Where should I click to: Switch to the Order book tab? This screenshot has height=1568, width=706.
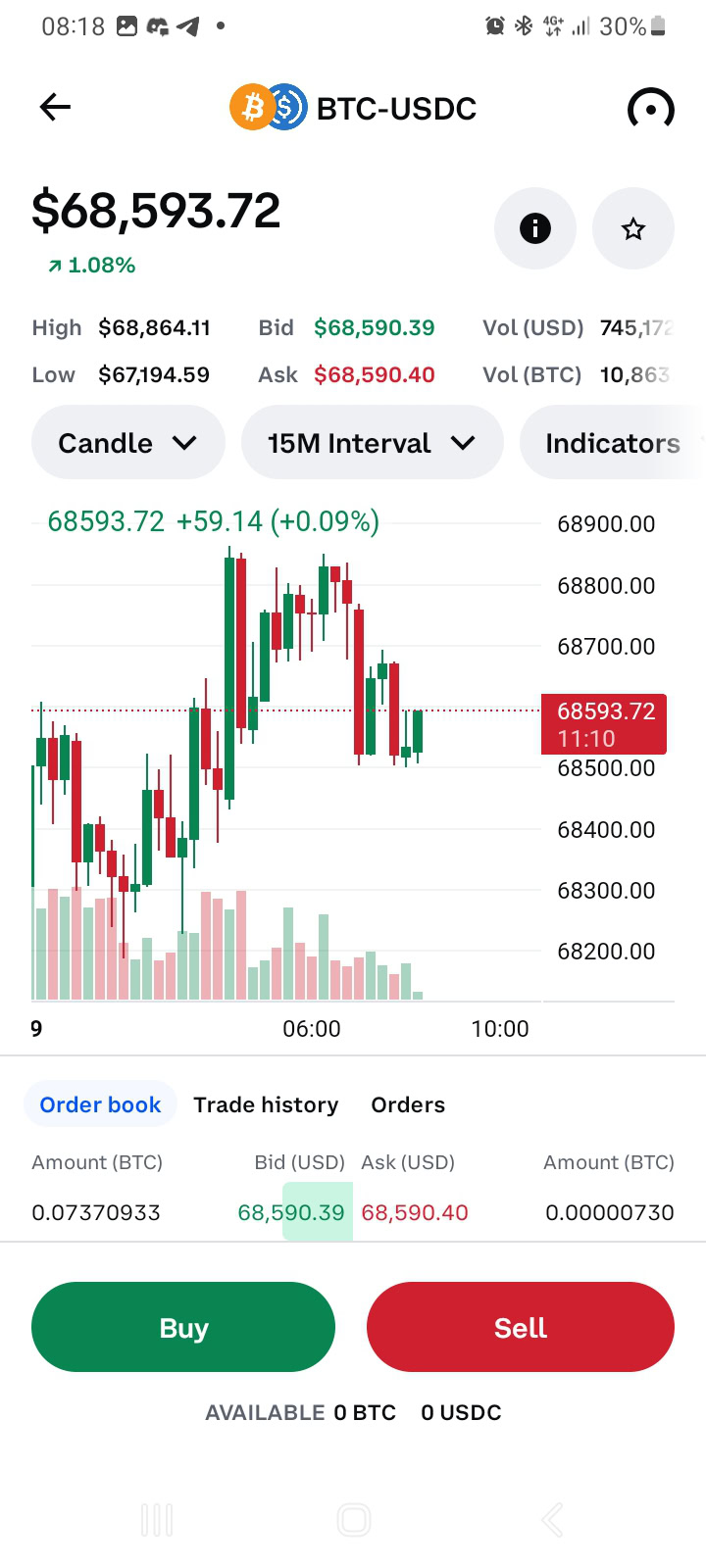tap(100, 1104)
